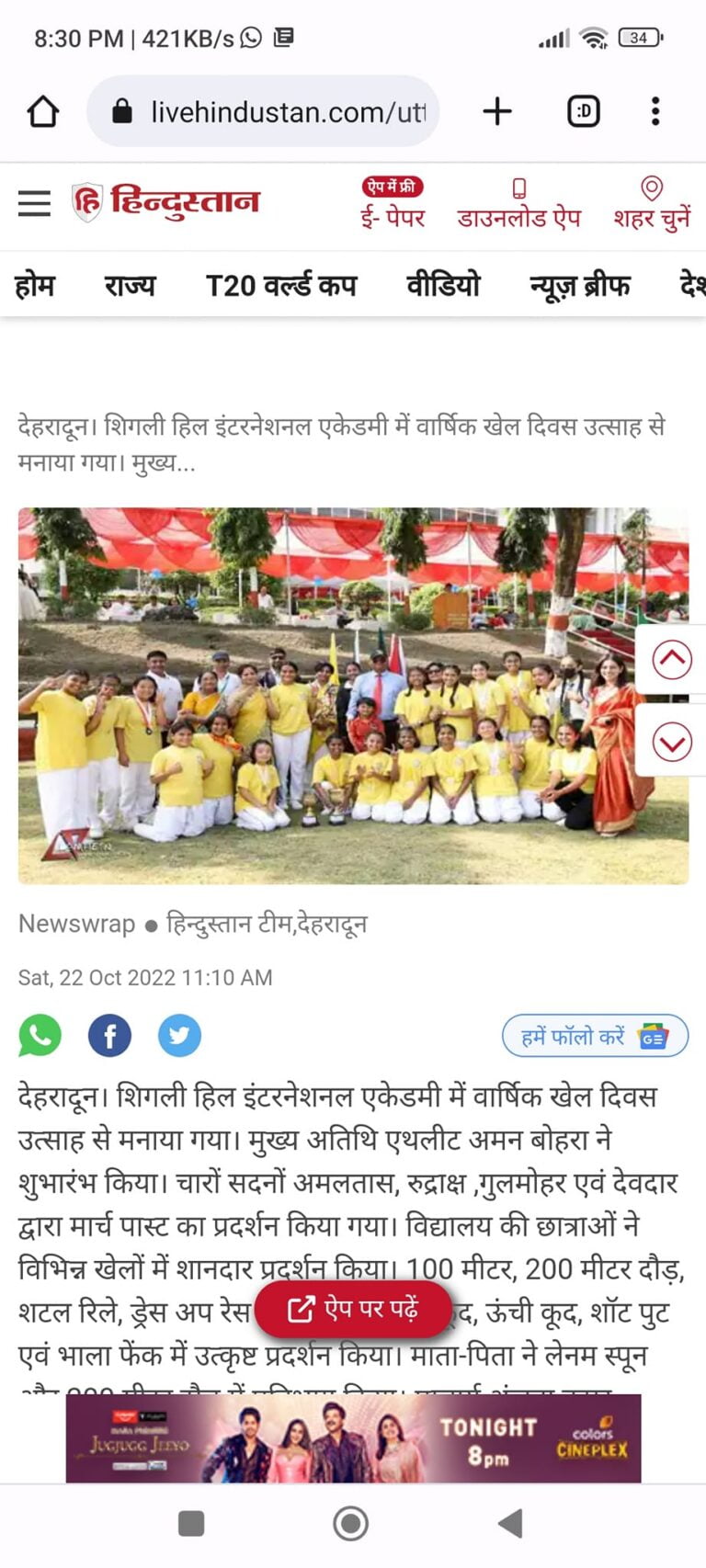The image size is (706, 1568).
Task: Tap the down arrow button
Action: click(x=672, y=742)
